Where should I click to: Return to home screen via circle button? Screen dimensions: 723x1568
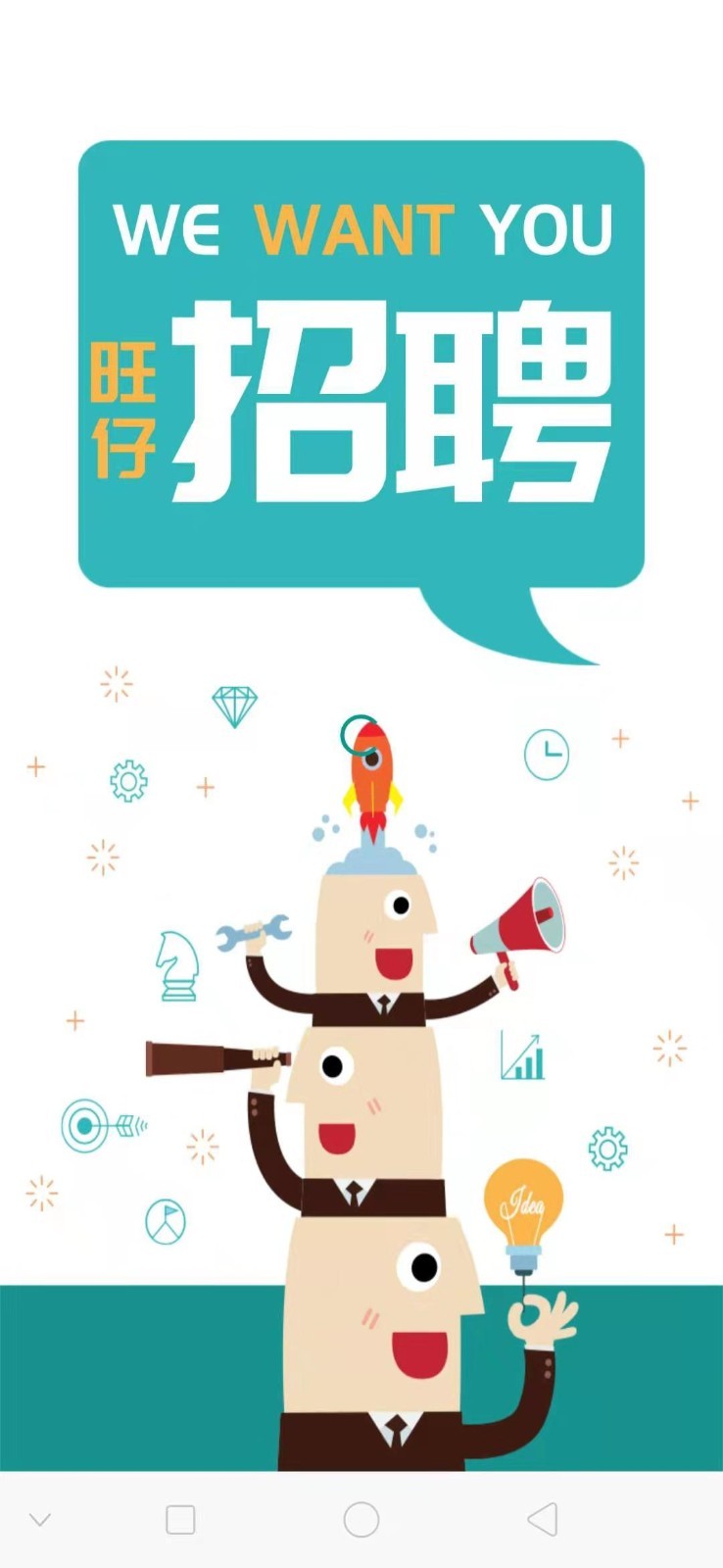[x=361, y=1519]
